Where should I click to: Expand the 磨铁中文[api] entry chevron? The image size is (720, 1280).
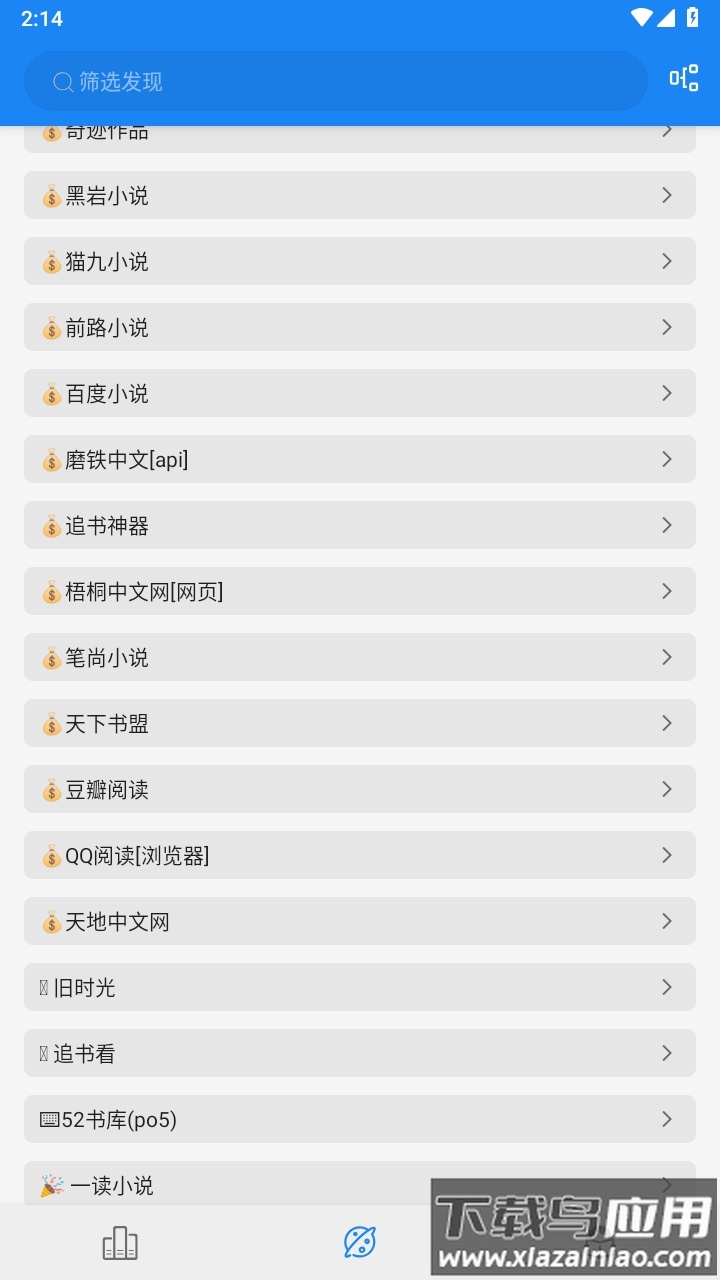point(668,459)
